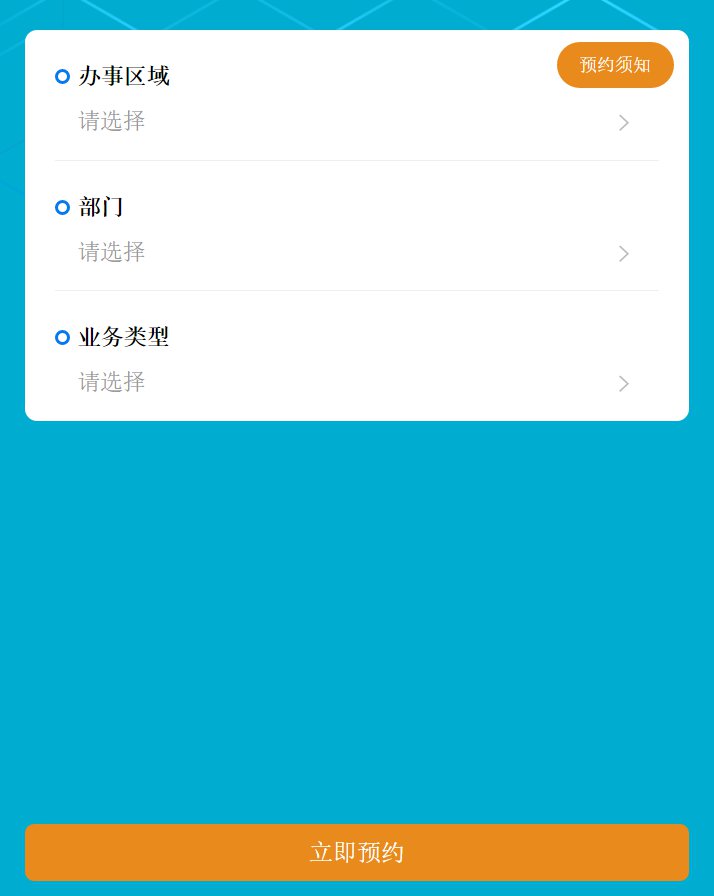Screen dimensions: 714x896
Task: Select an option for 办事区域
Action: point(355,122)
